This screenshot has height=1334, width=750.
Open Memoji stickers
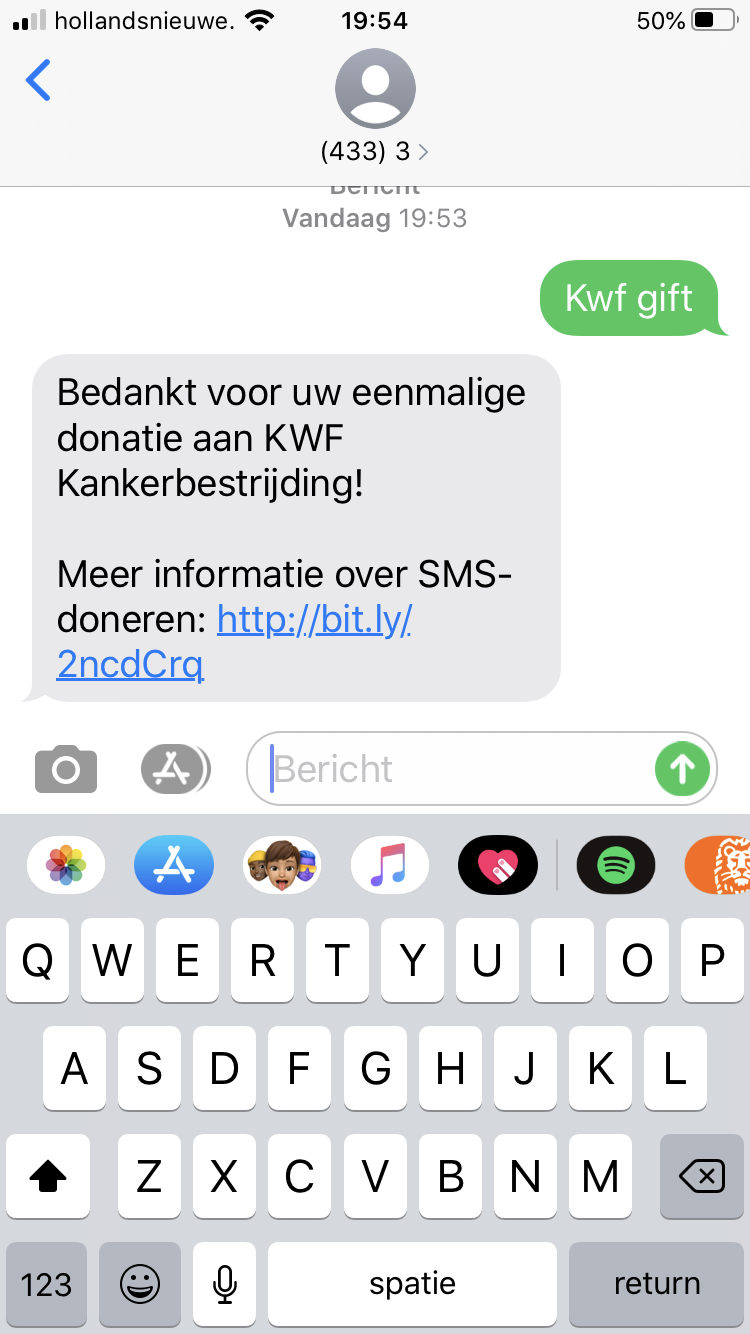click(282, 864)
